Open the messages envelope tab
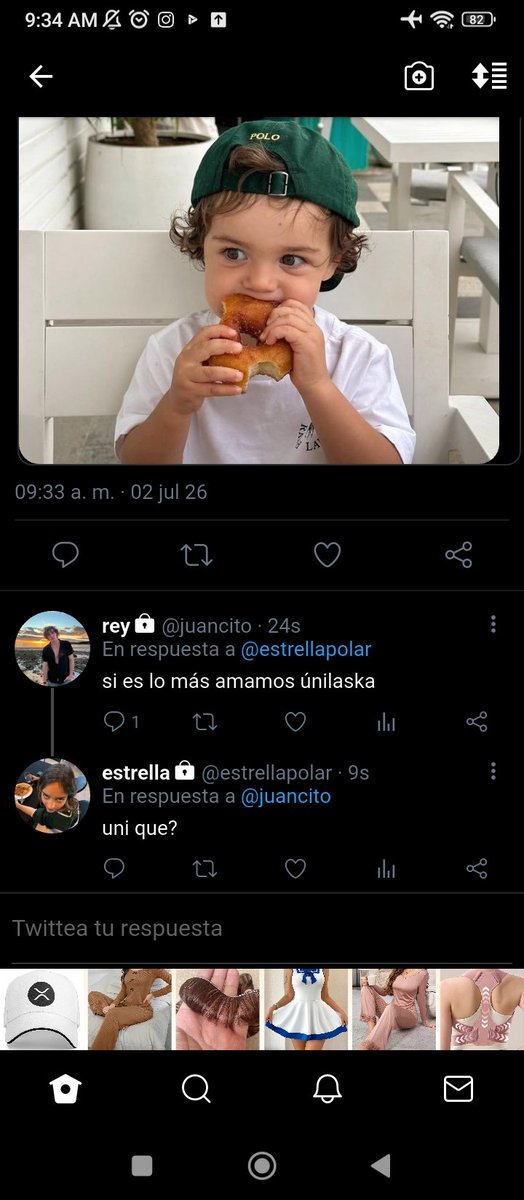This screenshot has height=1200, width=524. point(458,1088)
